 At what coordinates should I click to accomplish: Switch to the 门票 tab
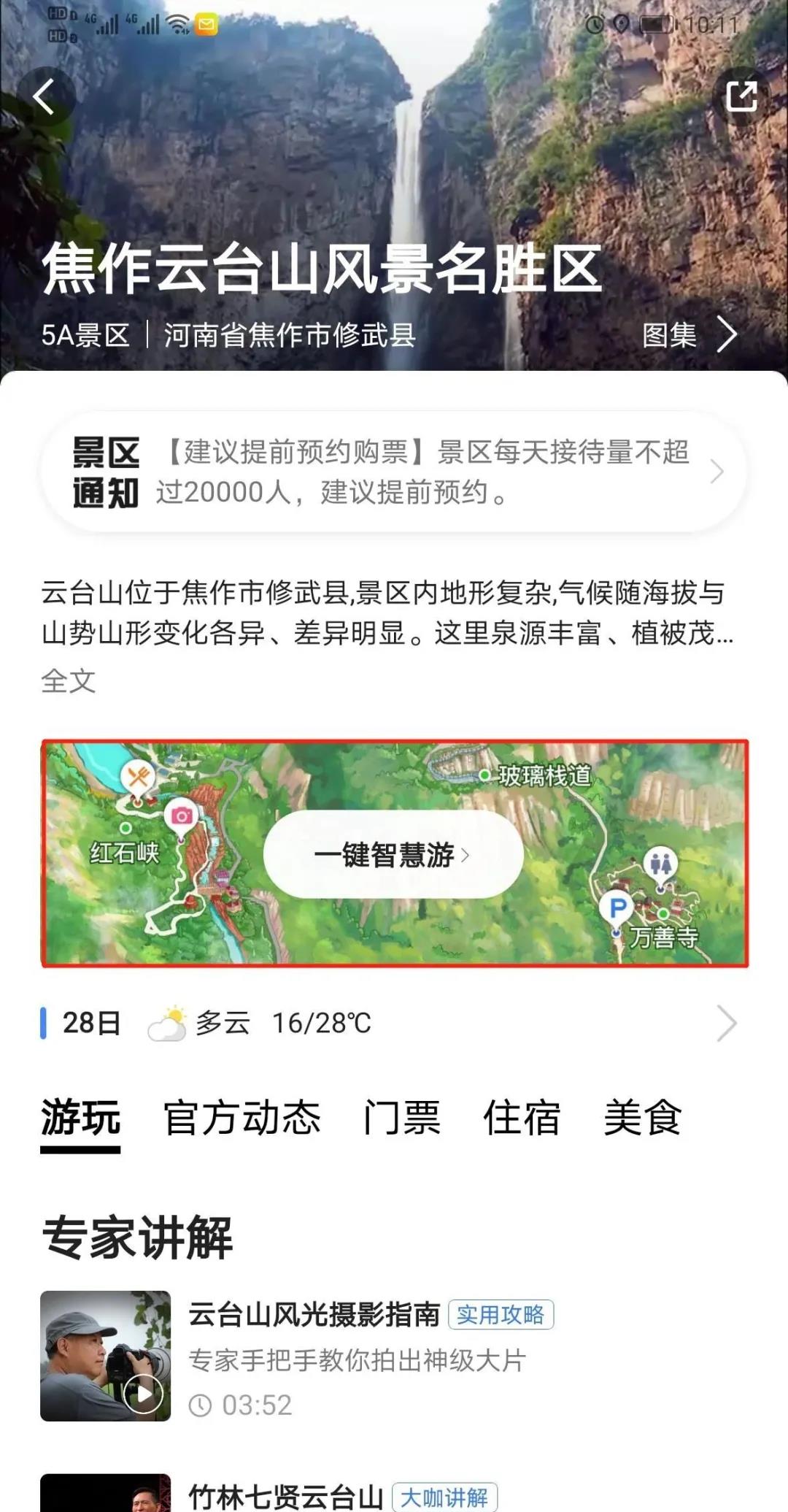(401, 1118)
